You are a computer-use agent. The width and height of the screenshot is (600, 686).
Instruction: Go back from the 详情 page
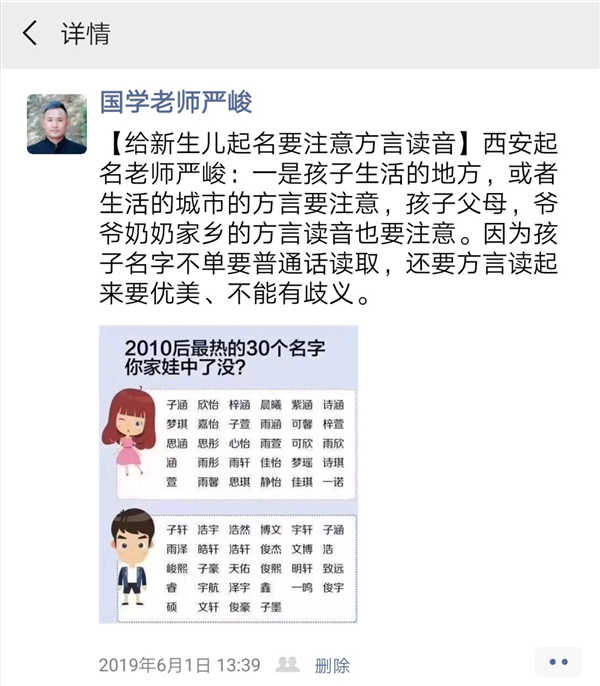[x=29, y=34]
